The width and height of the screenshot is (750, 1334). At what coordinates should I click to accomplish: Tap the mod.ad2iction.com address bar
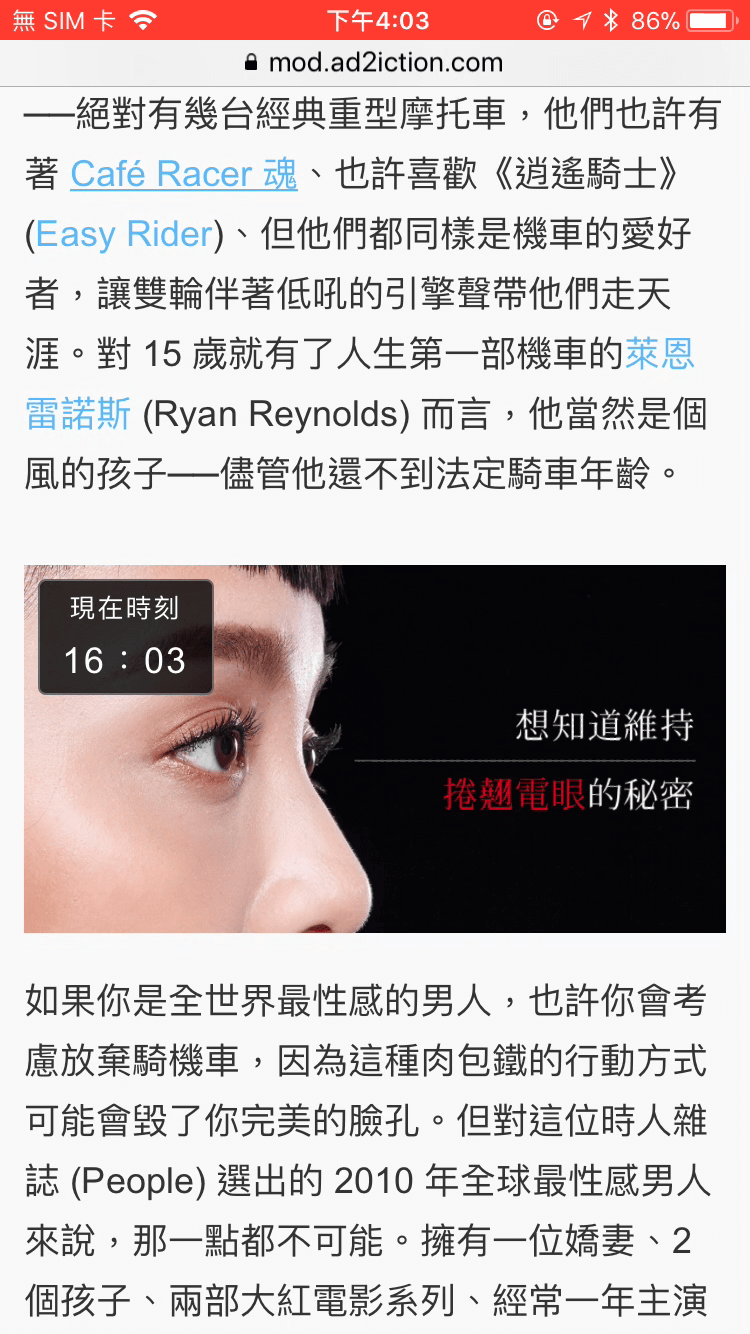tap(375, 63)
